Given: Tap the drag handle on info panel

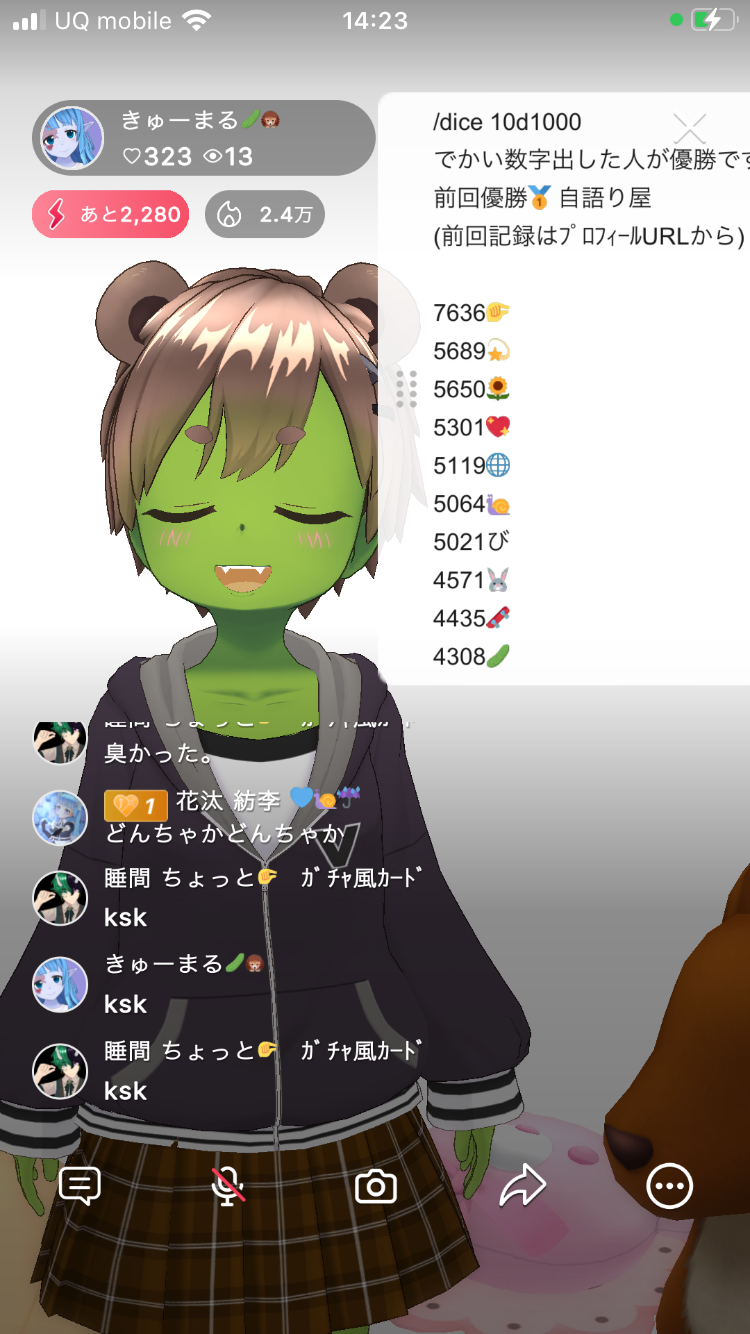Looking at the screenshot, I should [406, 389].
